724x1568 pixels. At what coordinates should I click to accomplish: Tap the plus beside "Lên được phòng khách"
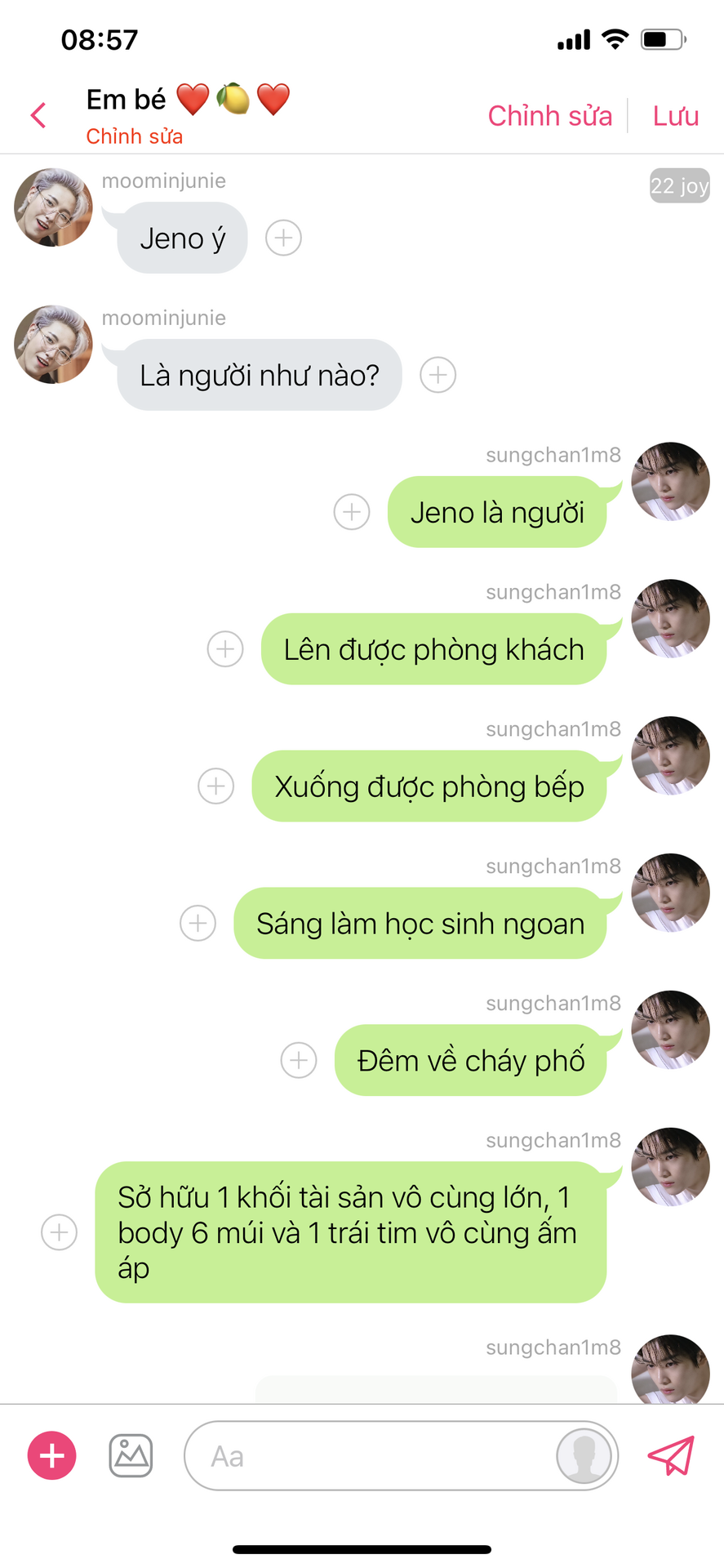(x=225, y=649)
